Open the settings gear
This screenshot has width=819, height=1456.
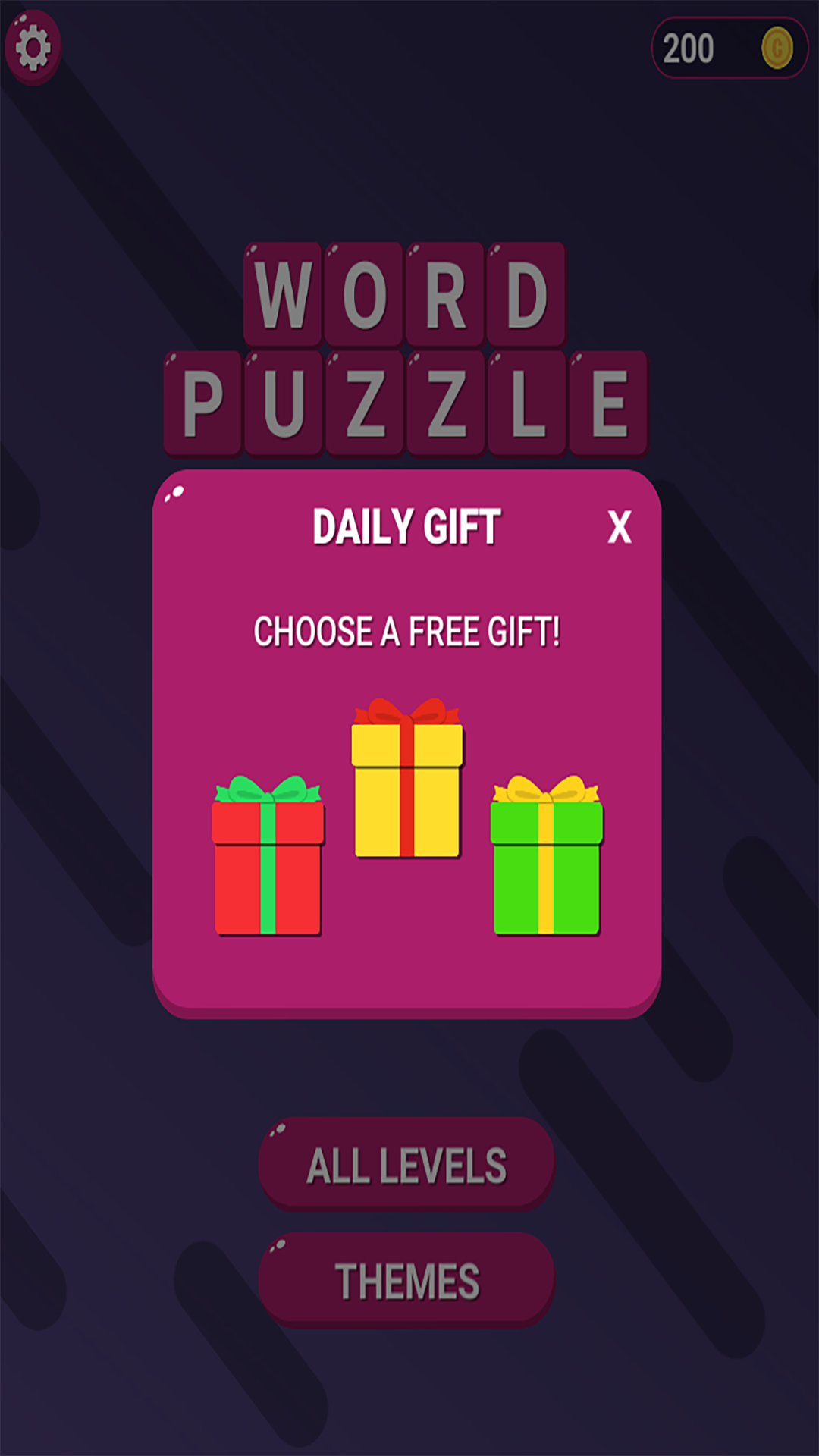tap(33, 48)
